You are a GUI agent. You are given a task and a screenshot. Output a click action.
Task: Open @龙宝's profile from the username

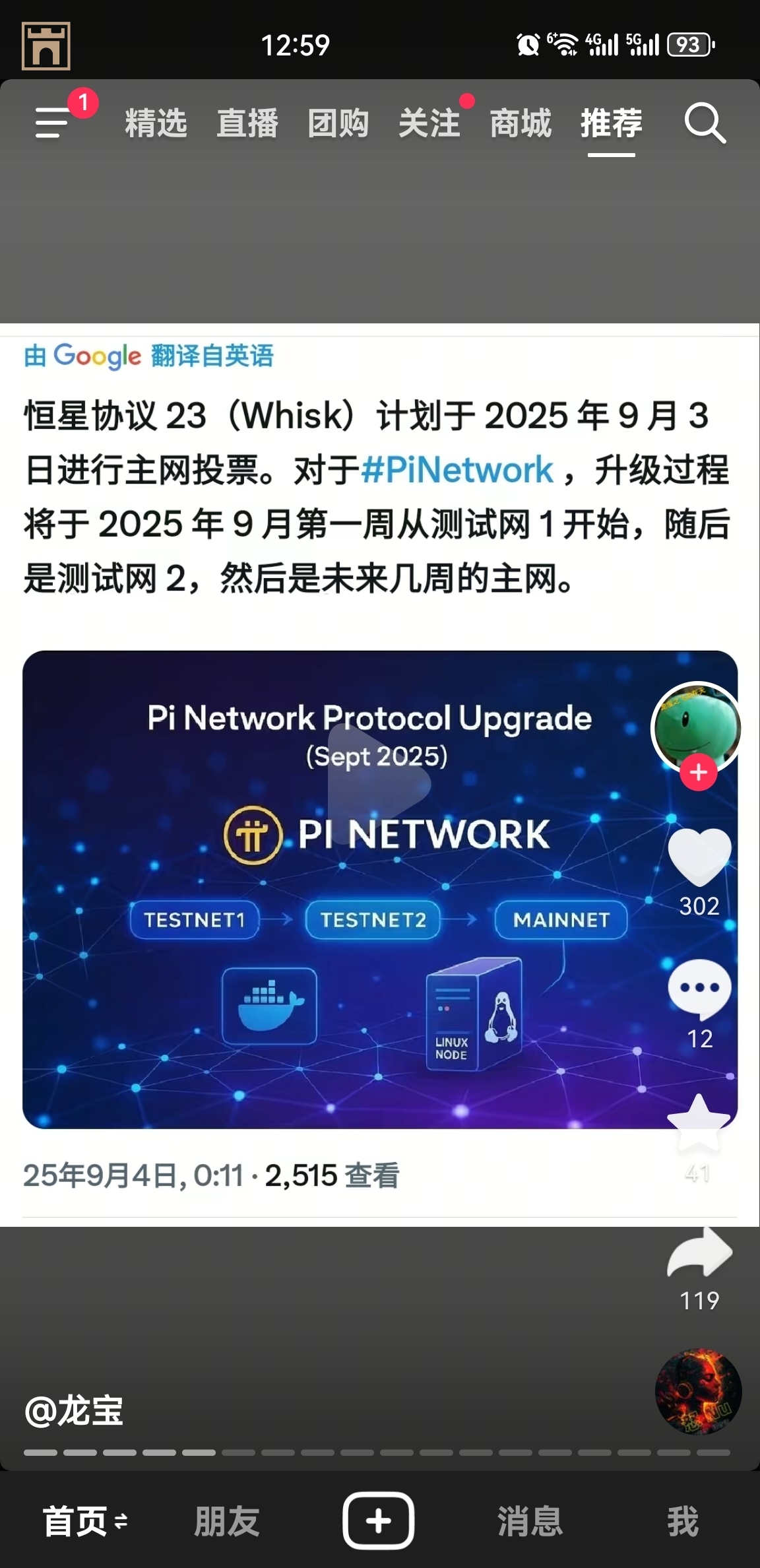click(74, 1411)
